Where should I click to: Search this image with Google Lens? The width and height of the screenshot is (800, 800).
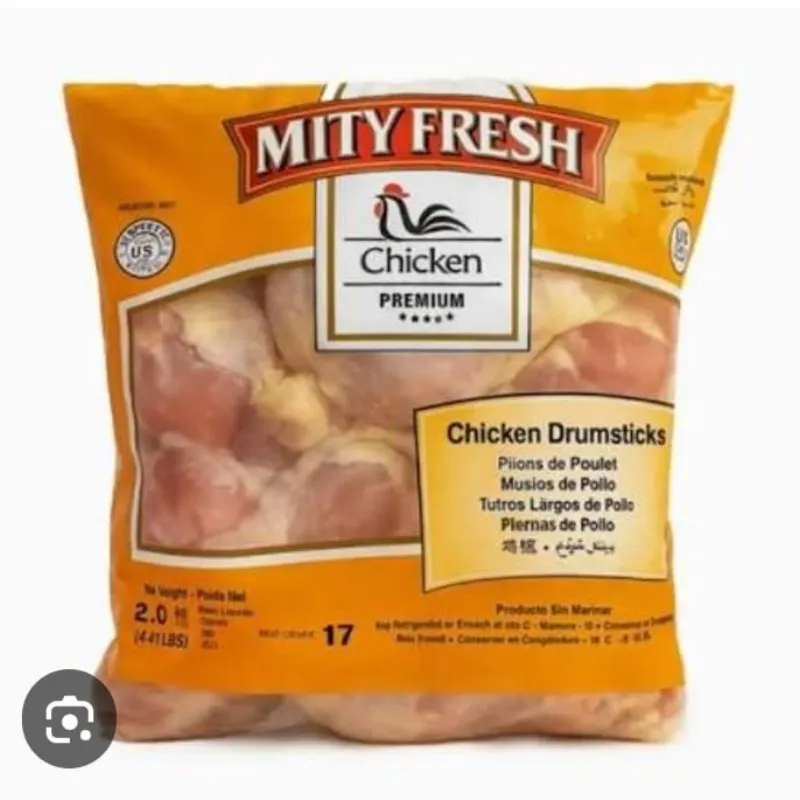(69, 718)
